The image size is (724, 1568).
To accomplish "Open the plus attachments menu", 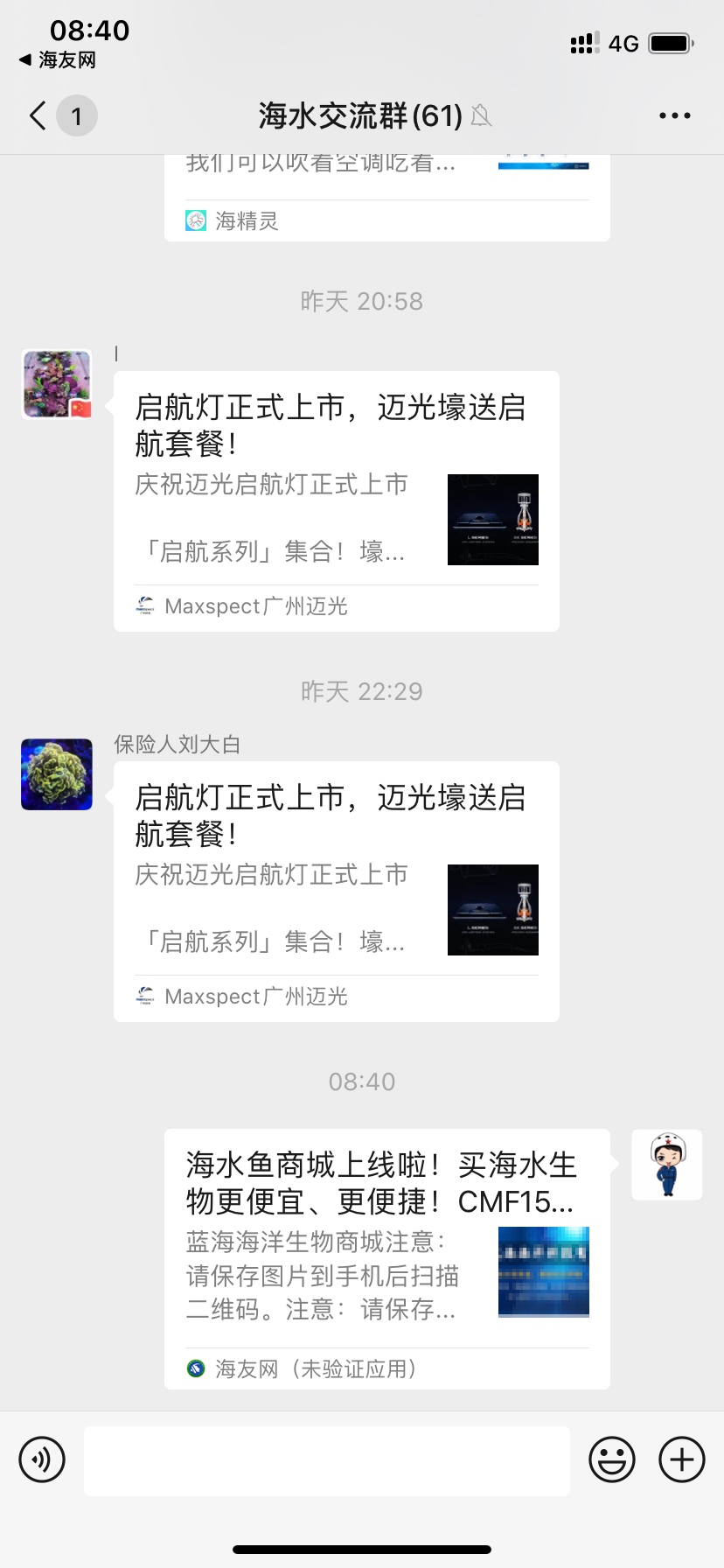I will [x=681, y=1459].
